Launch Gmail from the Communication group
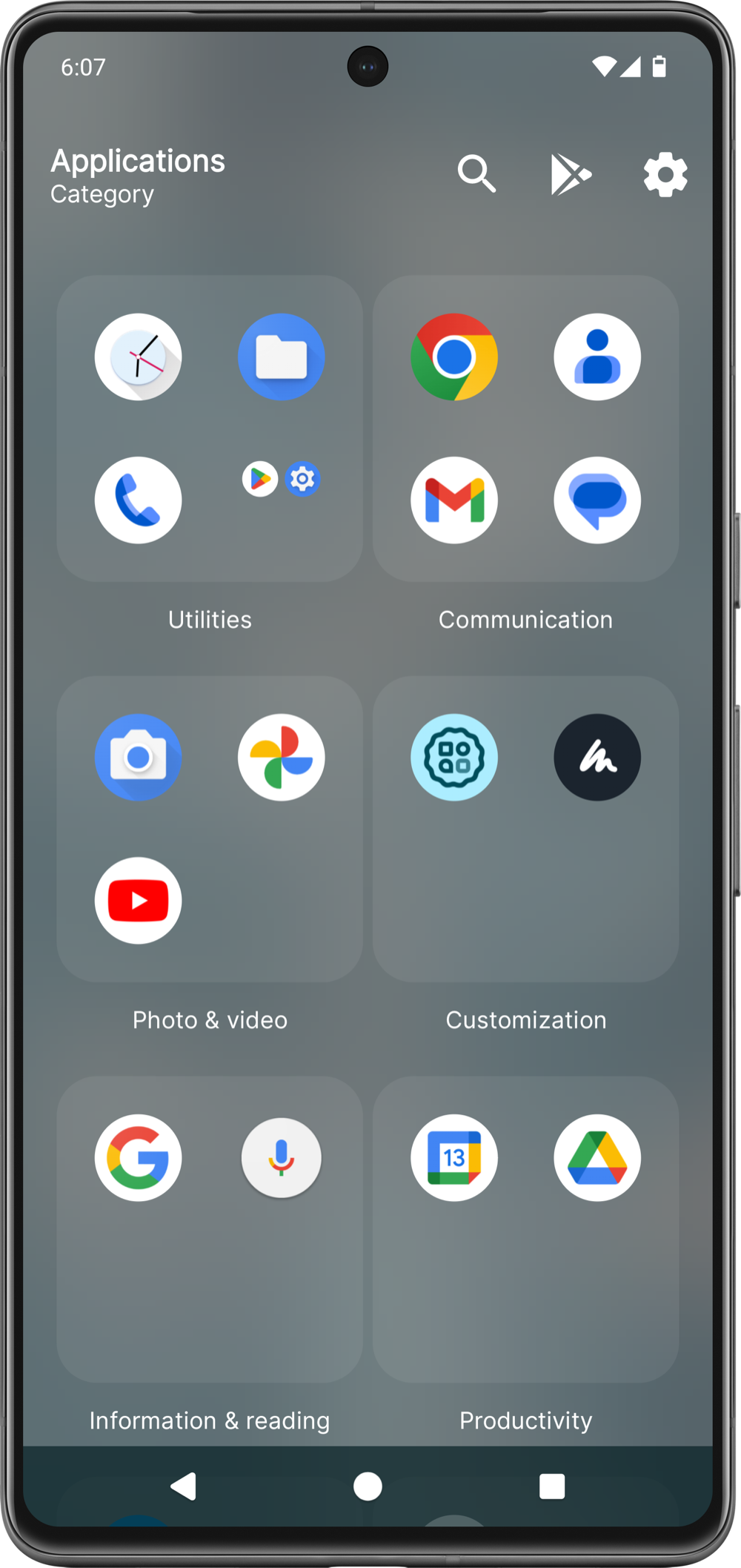The image size is (741, 1568). pos(454,500)
